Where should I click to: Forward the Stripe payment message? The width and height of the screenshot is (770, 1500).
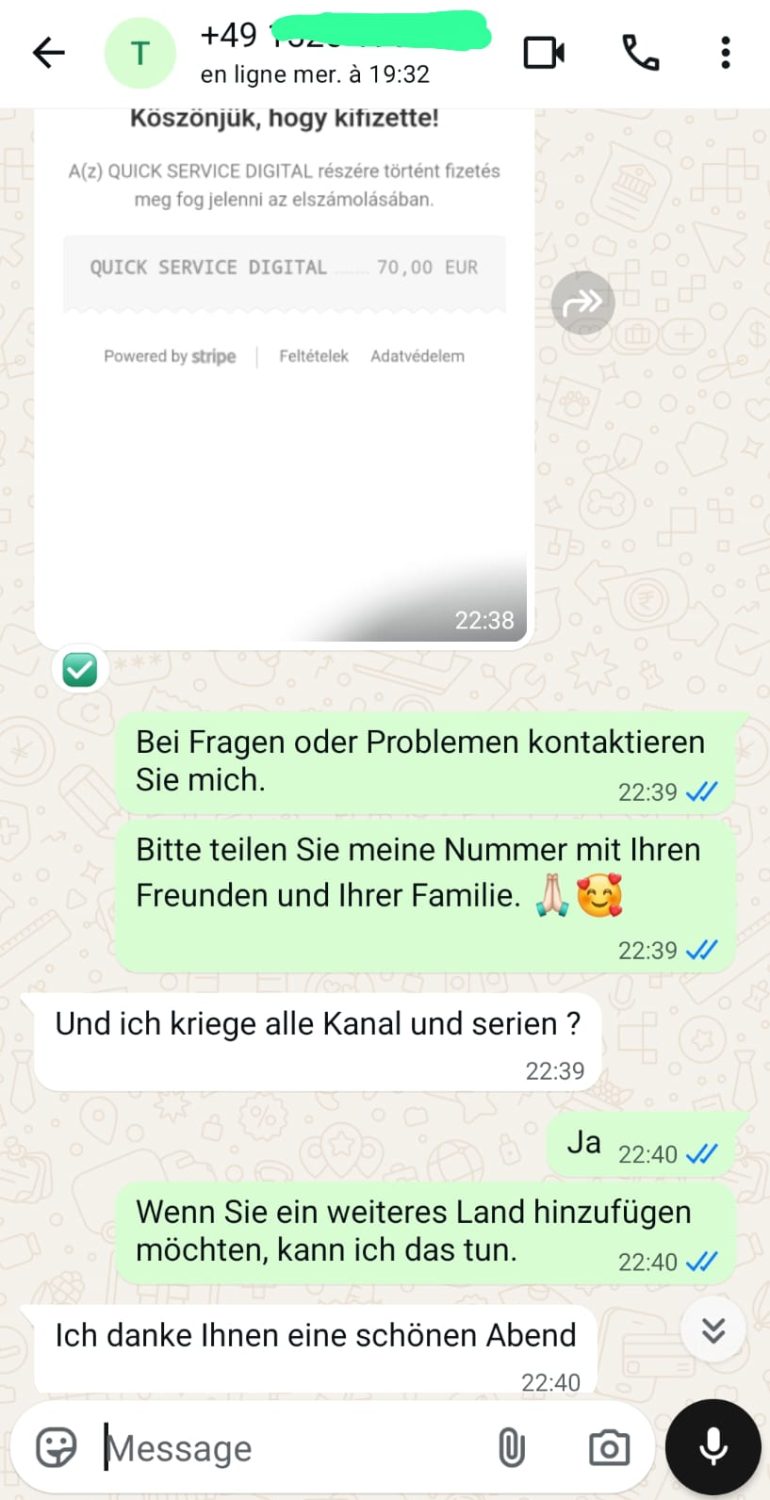tap(581, 302)
